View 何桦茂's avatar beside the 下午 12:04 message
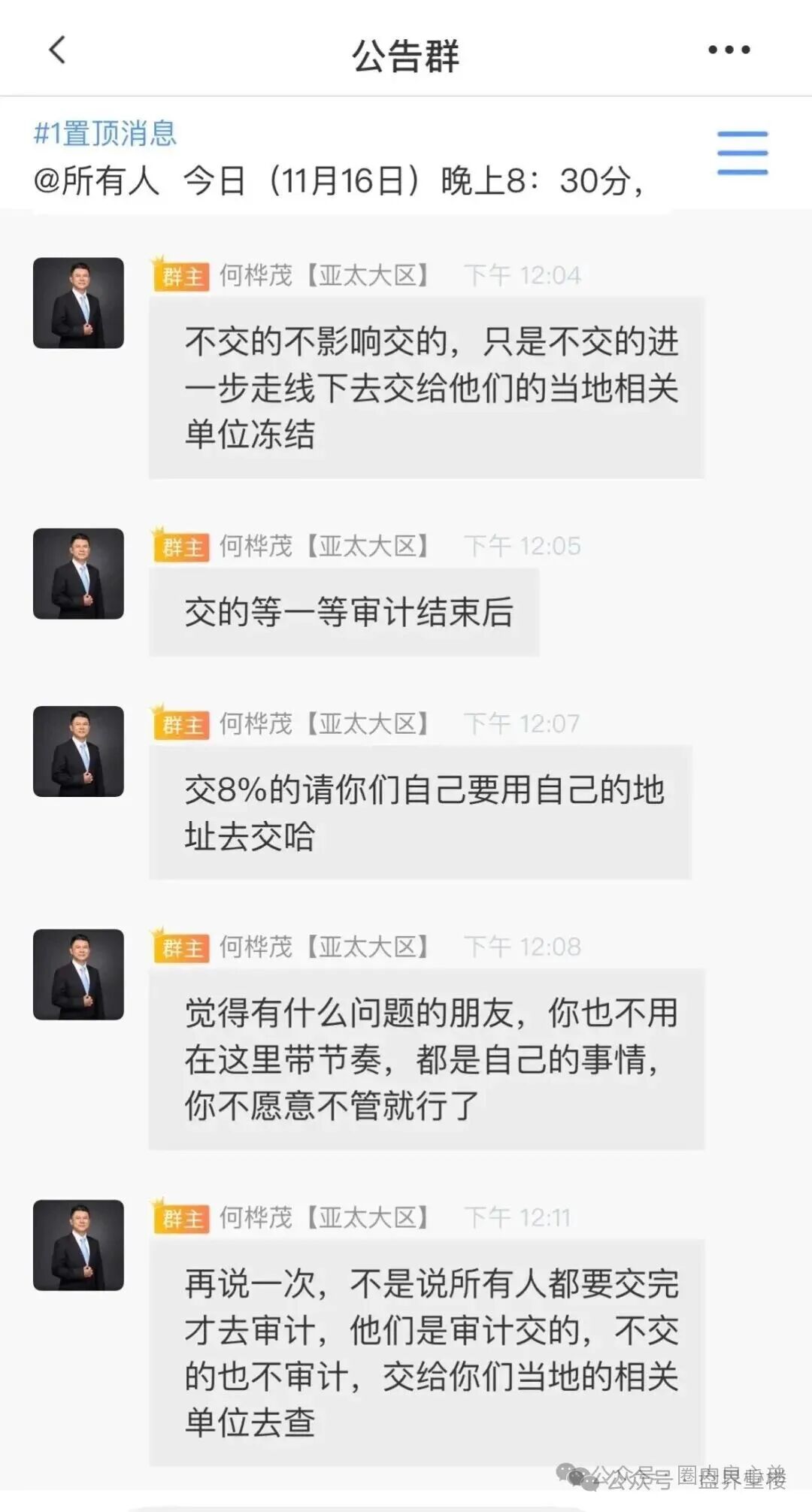 coord(78,303)
